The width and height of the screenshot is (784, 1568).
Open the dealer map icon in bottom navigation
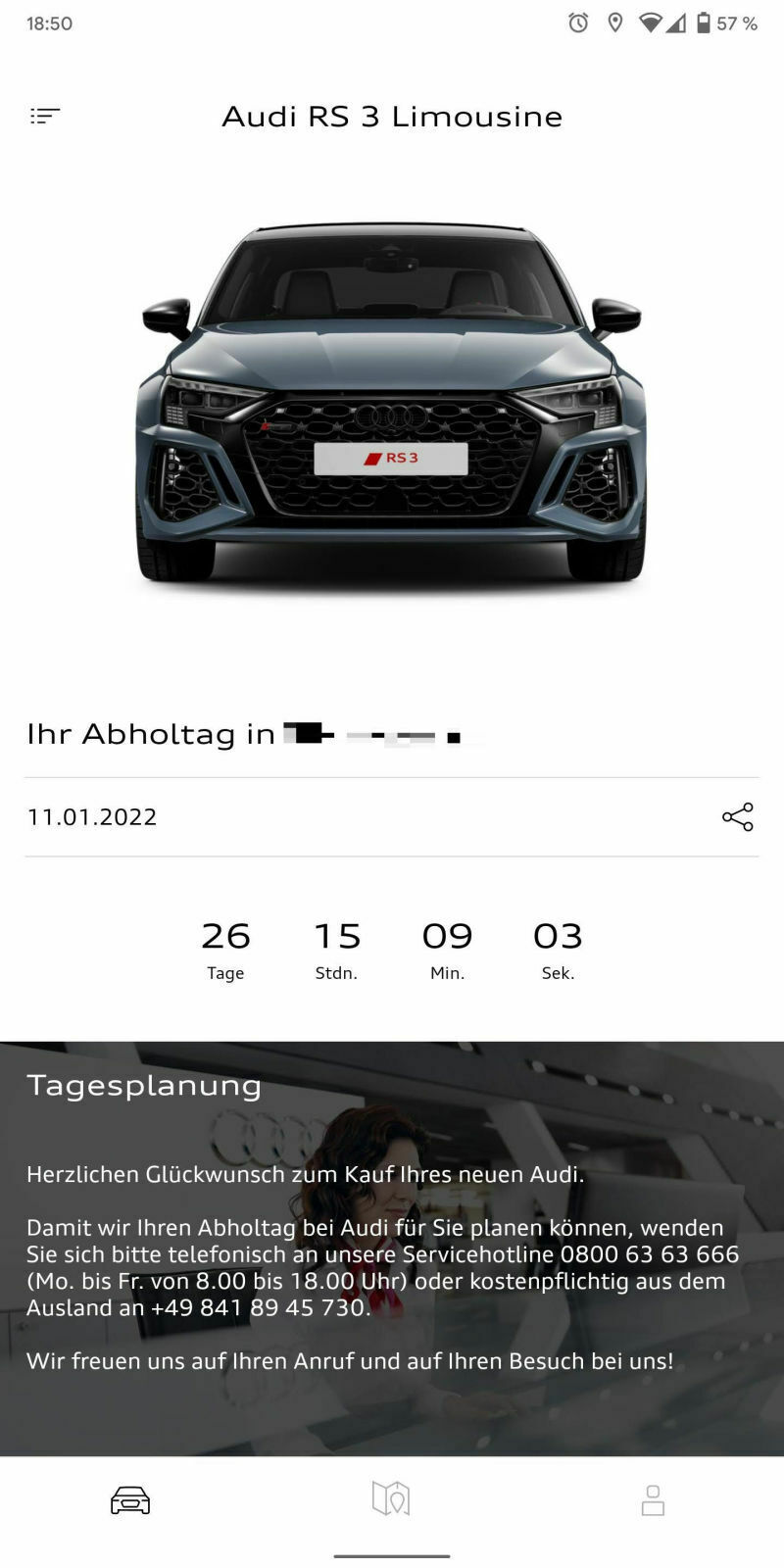(x=392, y=1498)
